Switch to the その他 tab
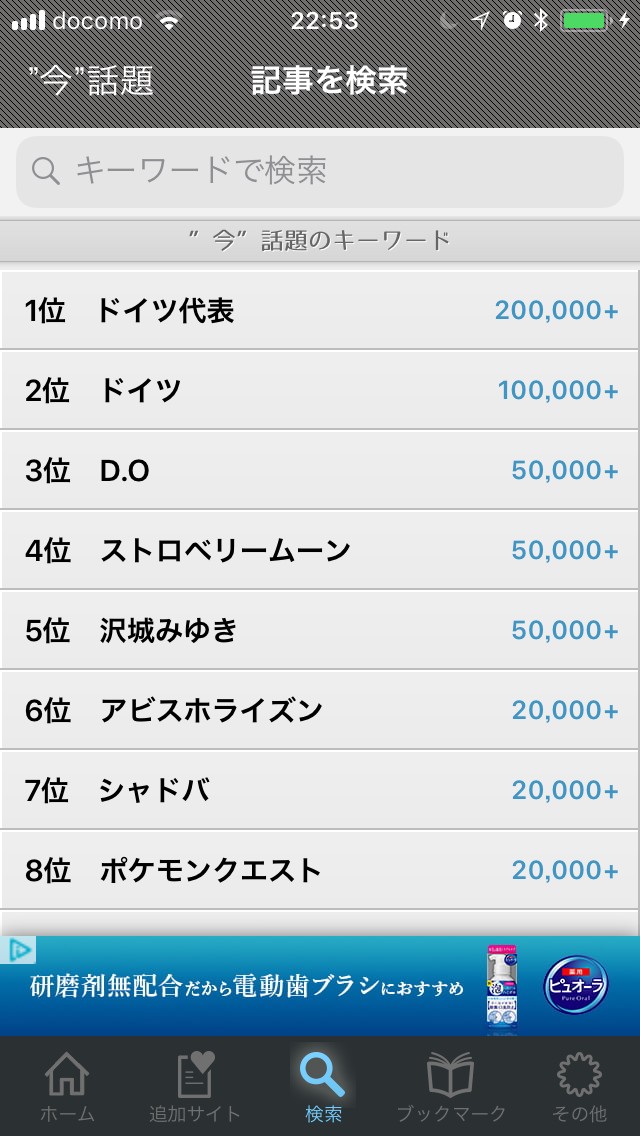The height and width of the screenshot is (1136, 640). (x=579, y=1087)
